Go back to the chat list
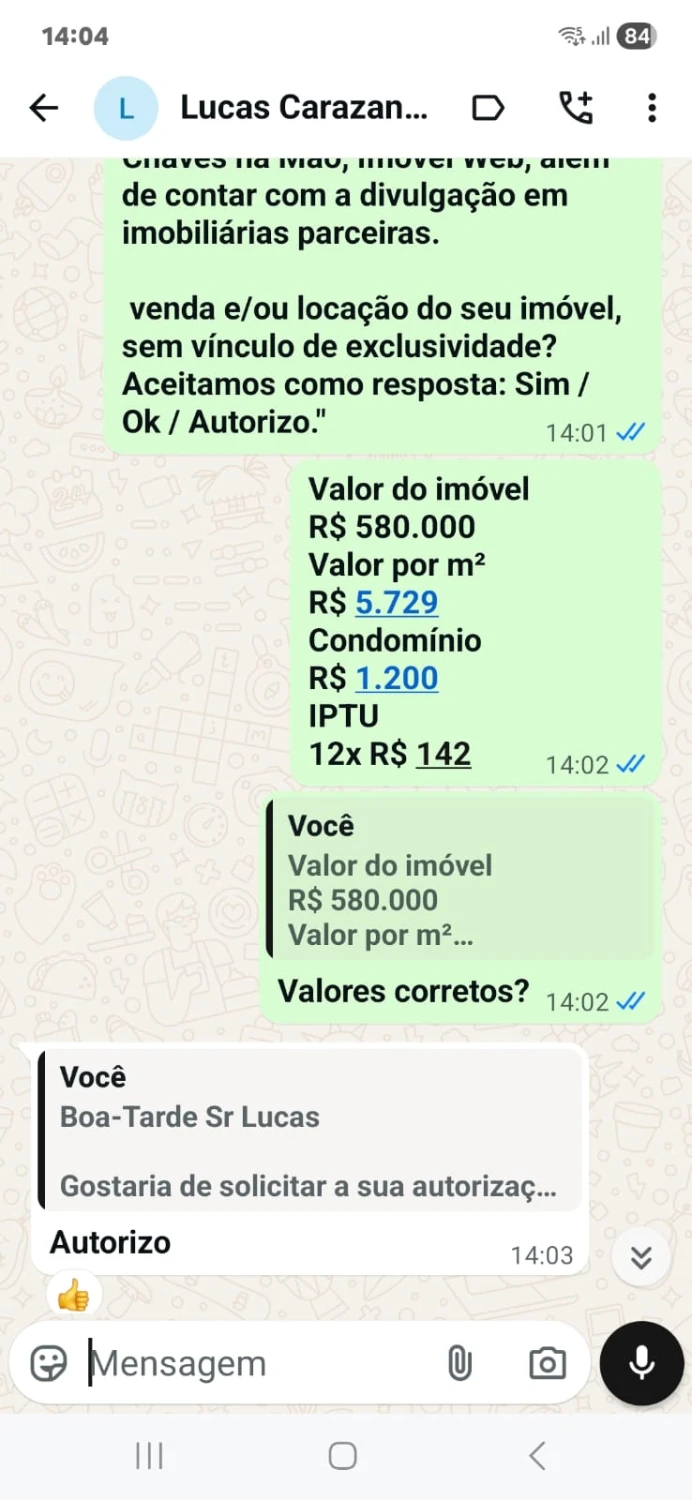The image size is (692, 1500). tap(44, 108)
